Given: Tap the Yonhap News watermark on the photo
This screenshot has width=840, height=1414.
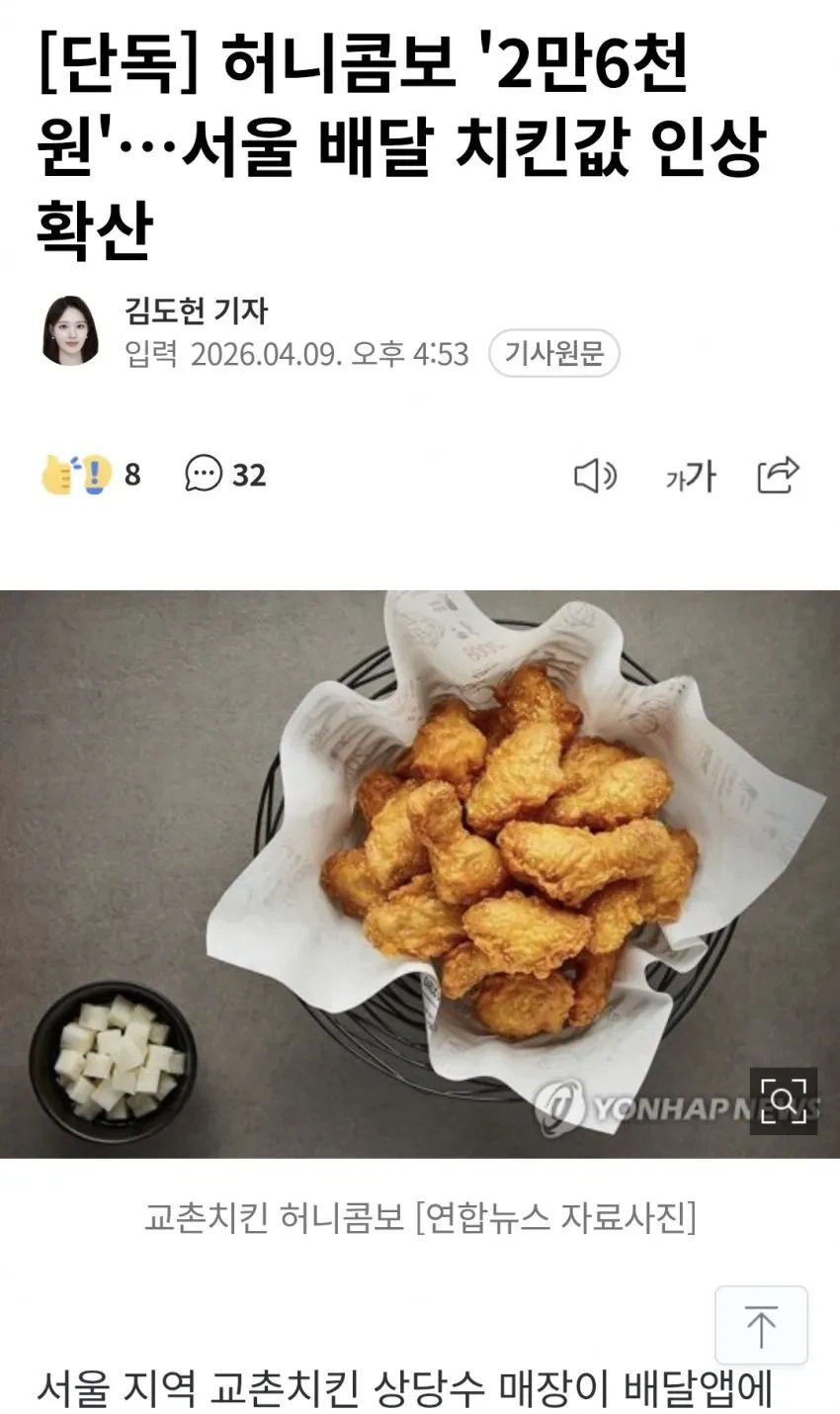Looking at the screenshot, I should [x=662, y=1109].
